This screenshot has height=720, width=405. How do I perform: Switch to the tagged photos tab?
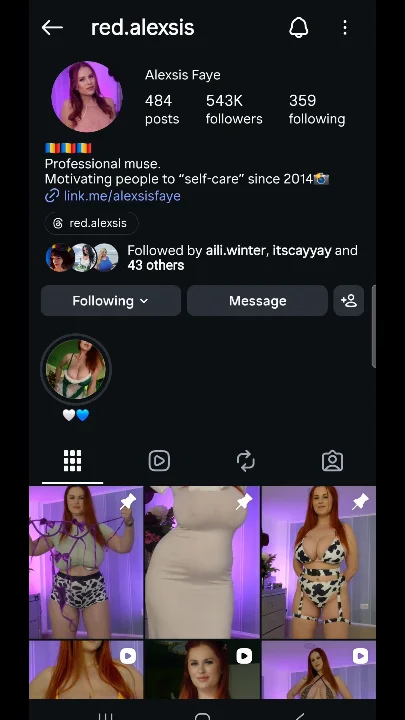click(332, 461)
